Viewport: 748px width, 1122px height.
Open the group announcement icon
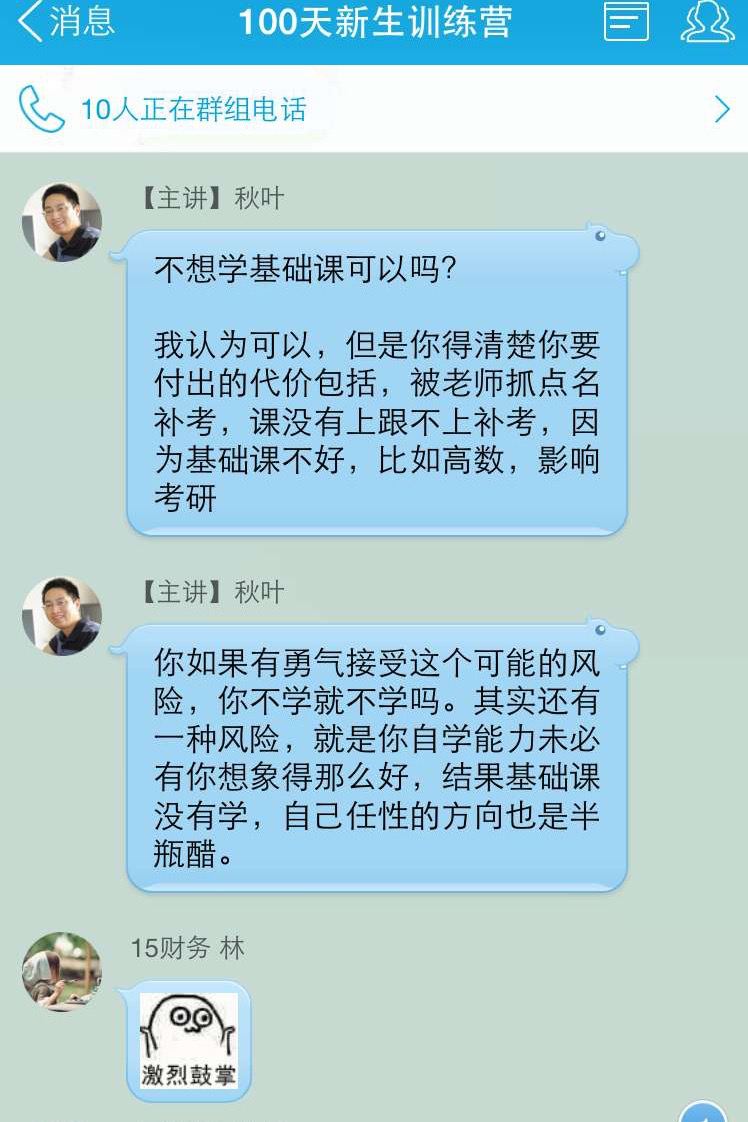(626, 22)
